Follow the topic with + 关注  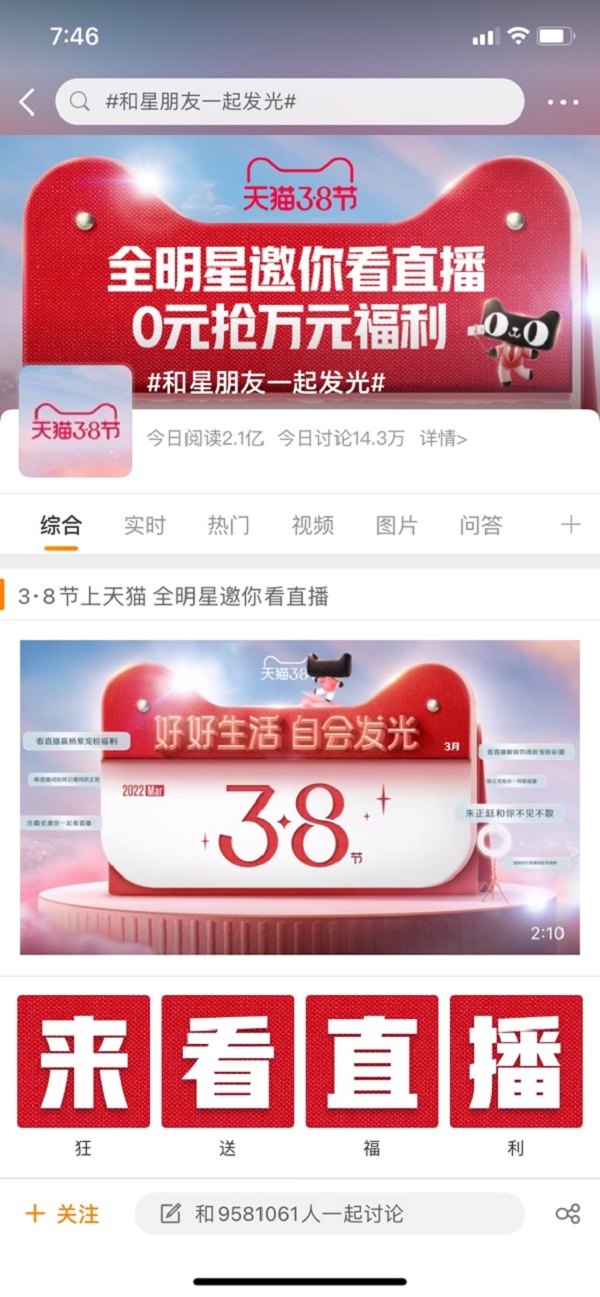[62, 1214]
